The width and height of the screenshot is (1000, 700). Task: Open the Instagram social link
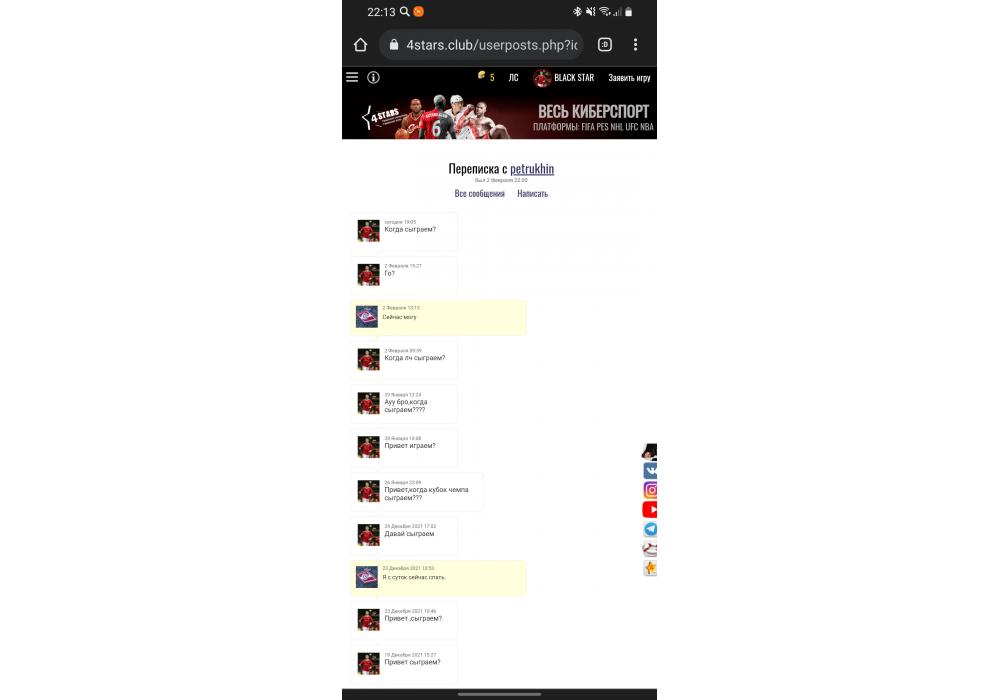(650, 490)
